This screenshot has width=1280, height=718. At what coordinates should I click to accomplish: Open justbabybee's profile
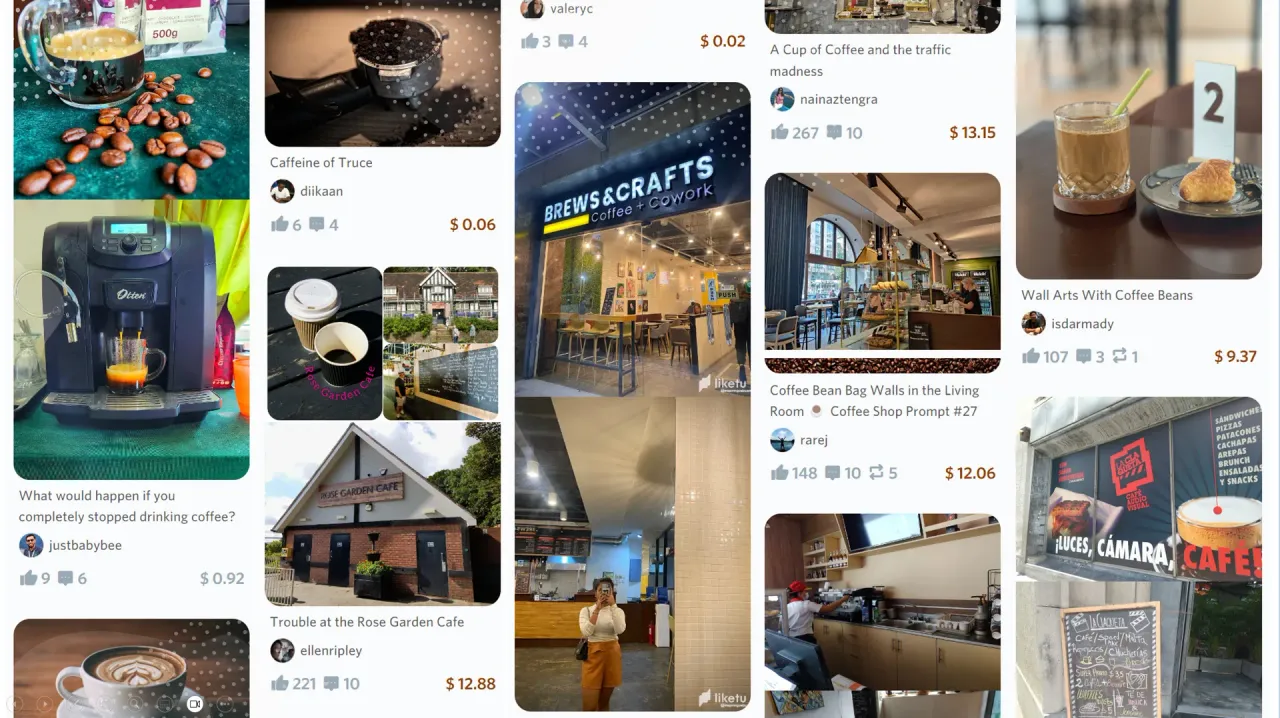tap(85, 546)
